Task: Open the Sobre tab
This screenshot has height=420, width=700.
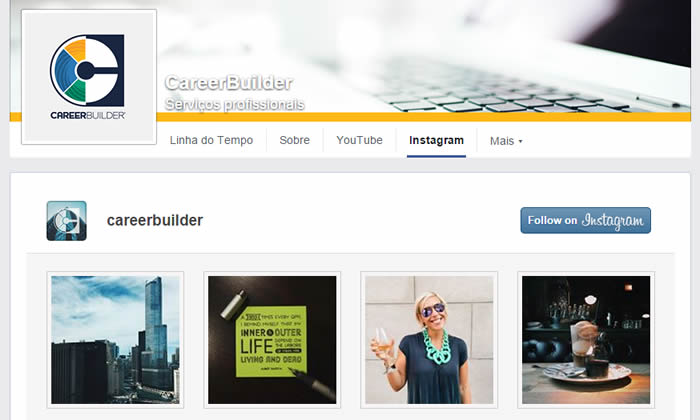Action: click(294, 140)
